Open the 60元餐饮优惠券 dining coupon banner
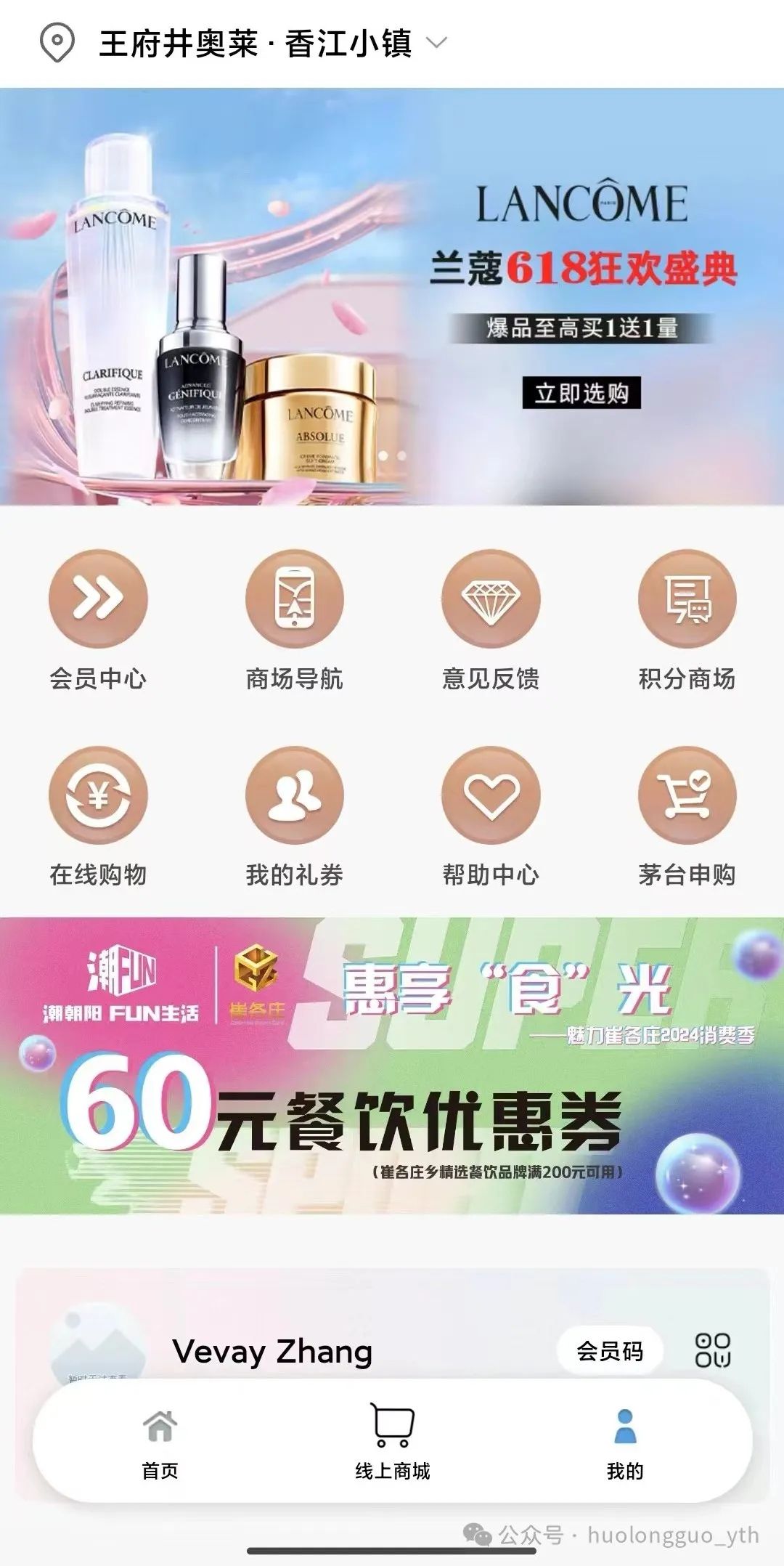This screenshot has height=1566, width=784. pos(392,1066)
